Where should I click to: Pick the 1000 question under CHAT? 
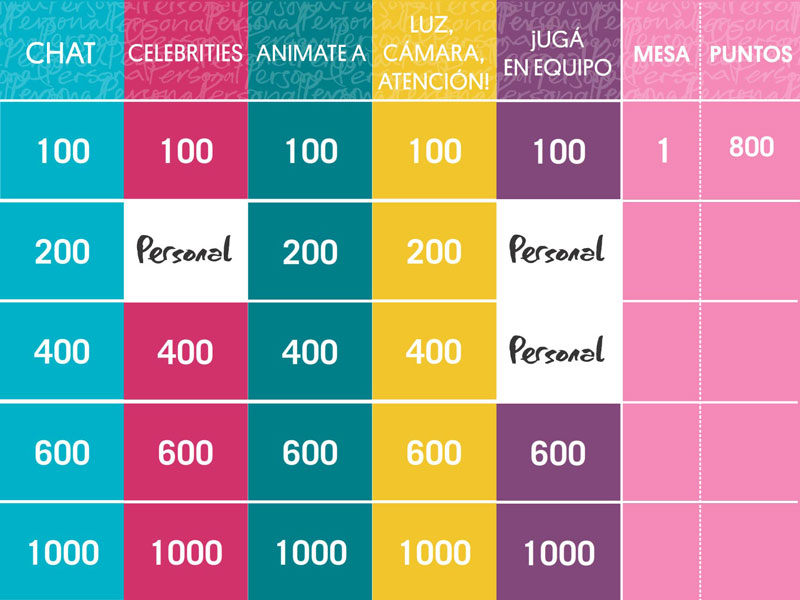[x=62, y=552]
